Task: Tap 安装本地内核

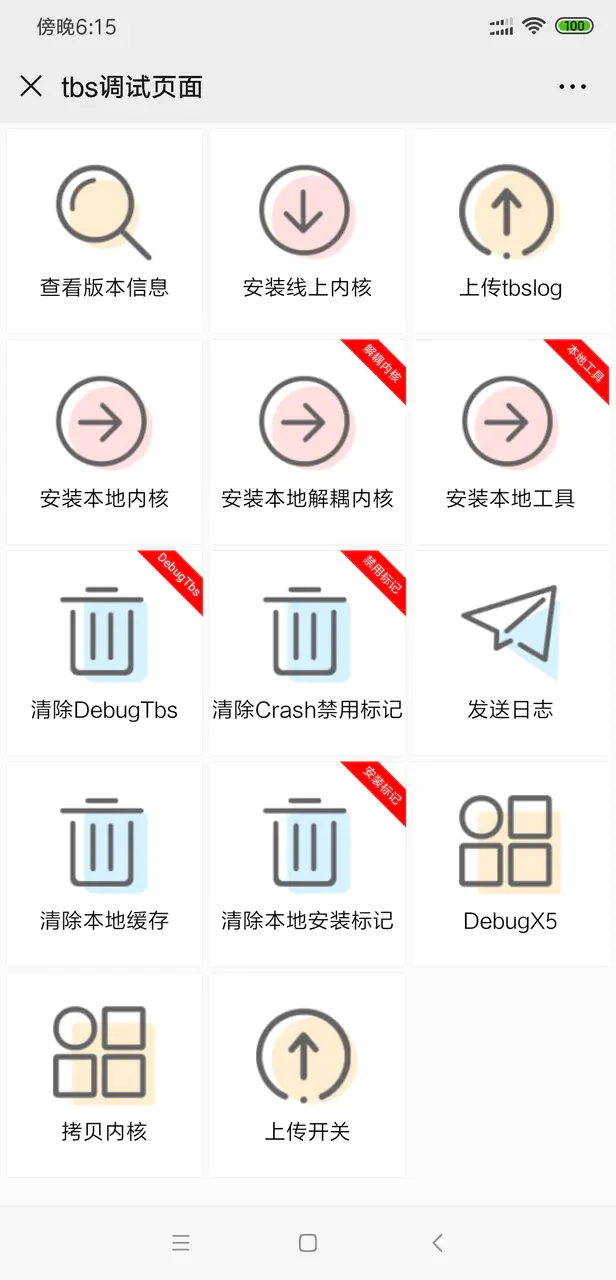Action: 104,442
